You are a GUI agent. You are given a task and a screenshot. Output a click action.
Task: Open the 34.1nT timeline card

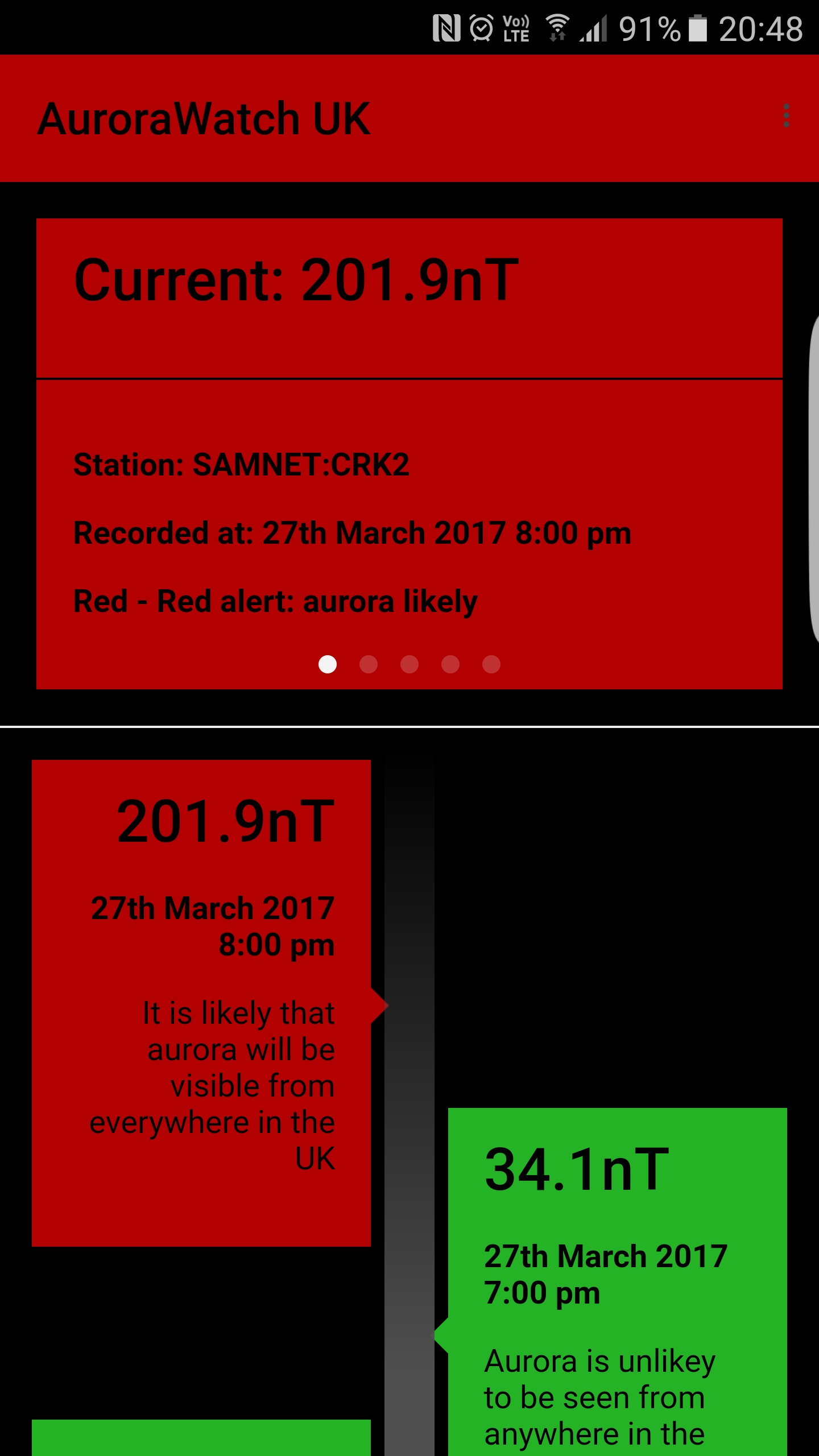click(617, 1280)
